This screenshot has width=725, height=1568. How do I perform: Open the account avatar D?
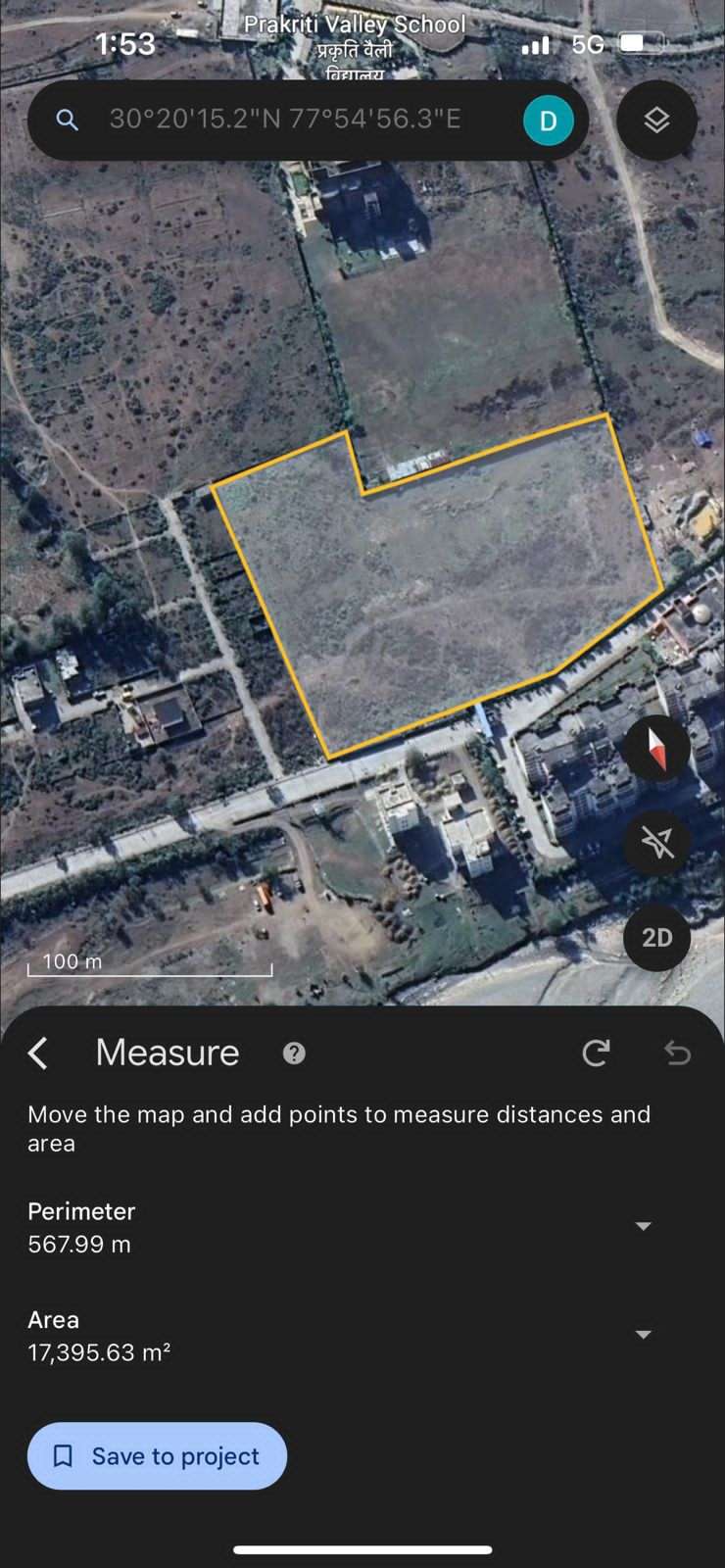tap(548, 121)
